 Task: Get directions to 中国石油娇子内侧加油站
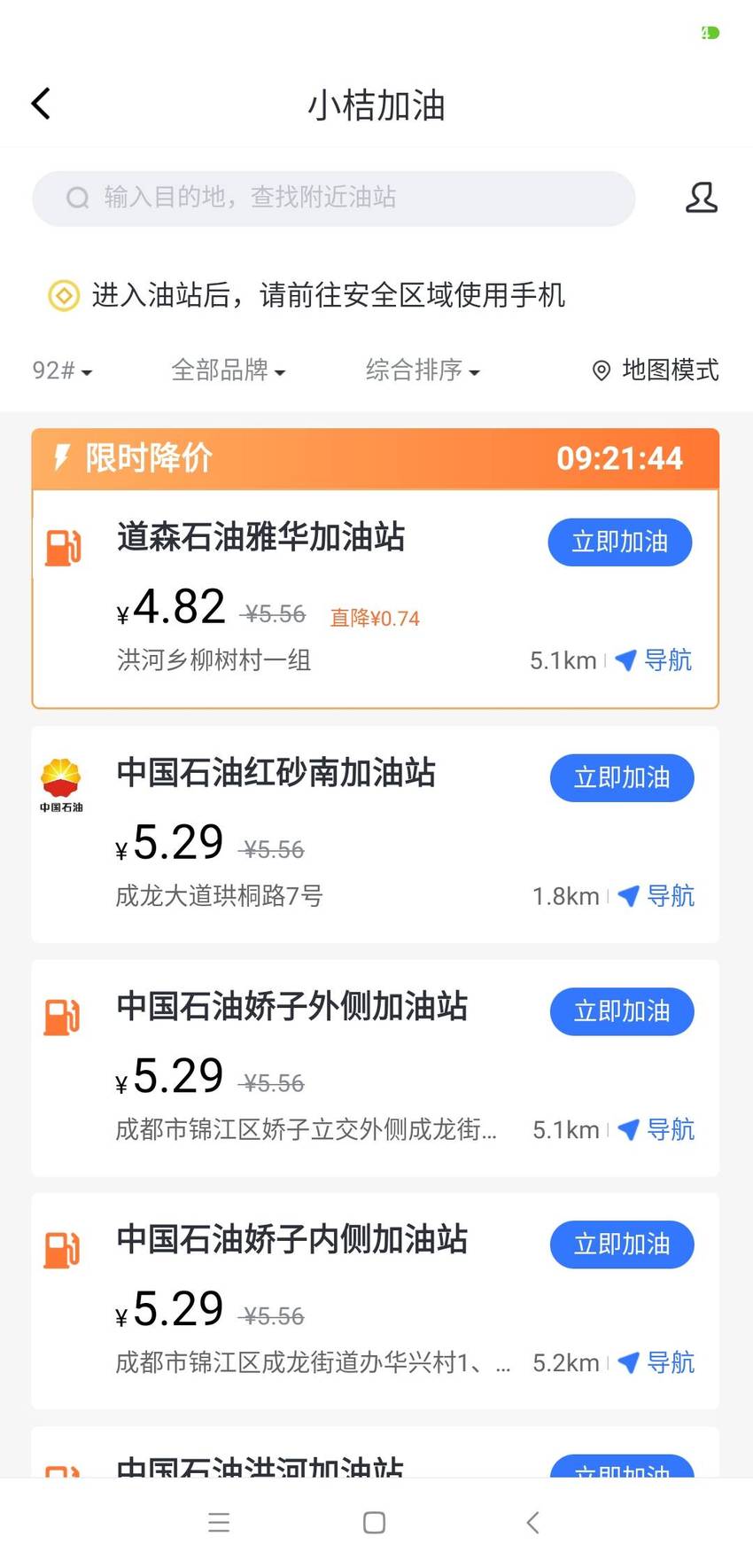point(656,1362)
